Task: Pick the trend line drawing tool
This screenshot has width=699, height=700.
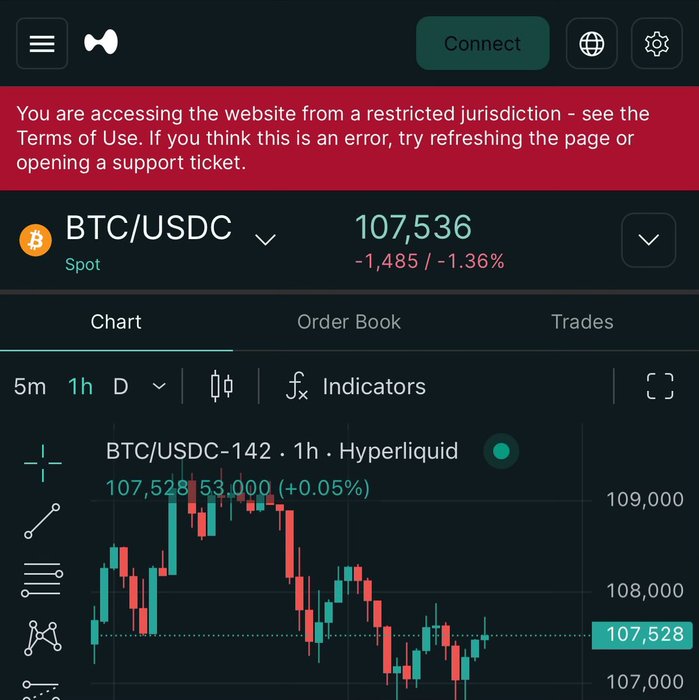Action: (x=42, y=521)
